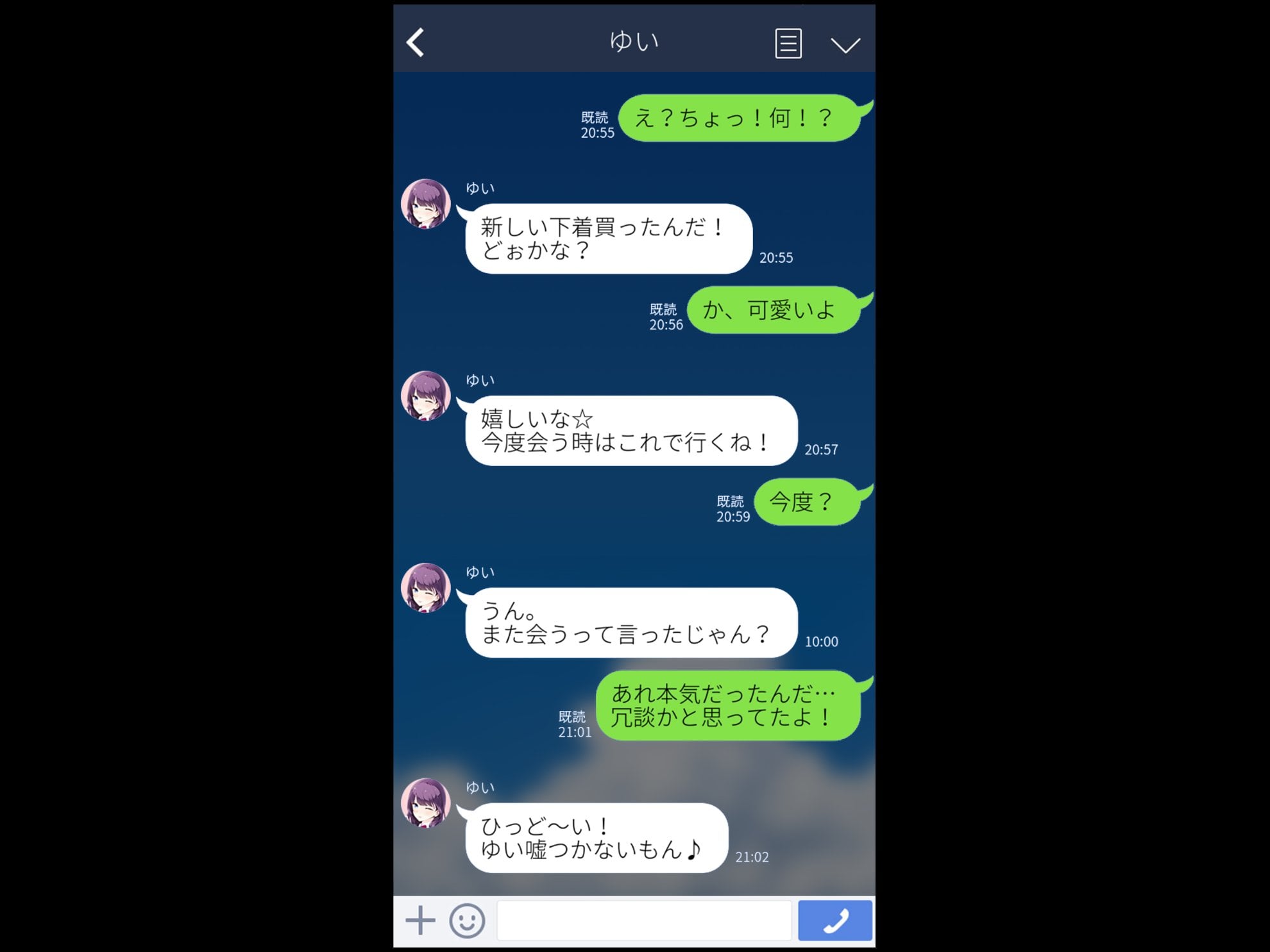Start a call with the phone button
Viewport: 1270px width, 952px height.
point(834,921)
